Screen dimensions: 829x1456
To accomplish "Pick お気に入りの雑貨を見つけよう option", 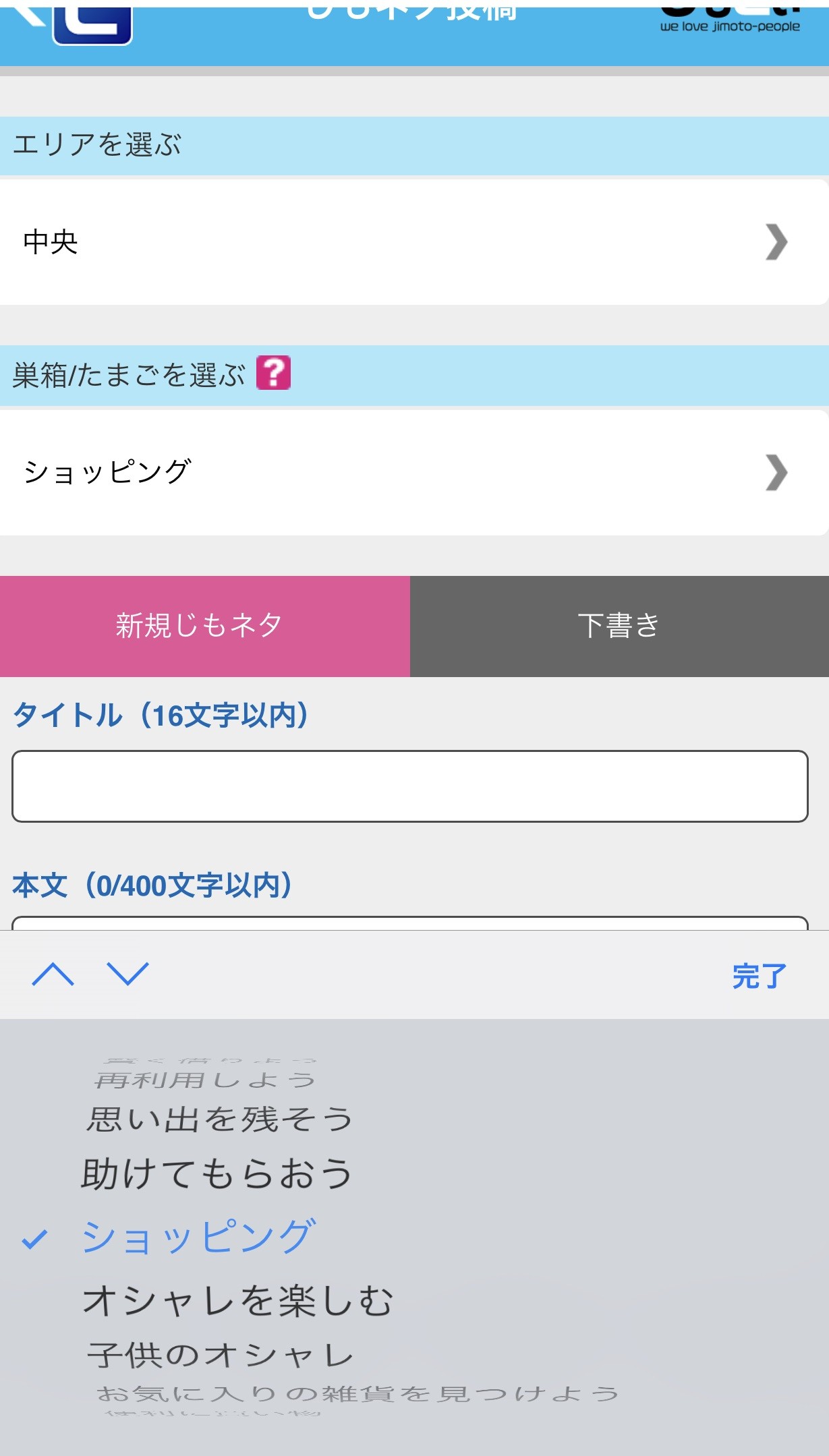I will click(358, 1393).
